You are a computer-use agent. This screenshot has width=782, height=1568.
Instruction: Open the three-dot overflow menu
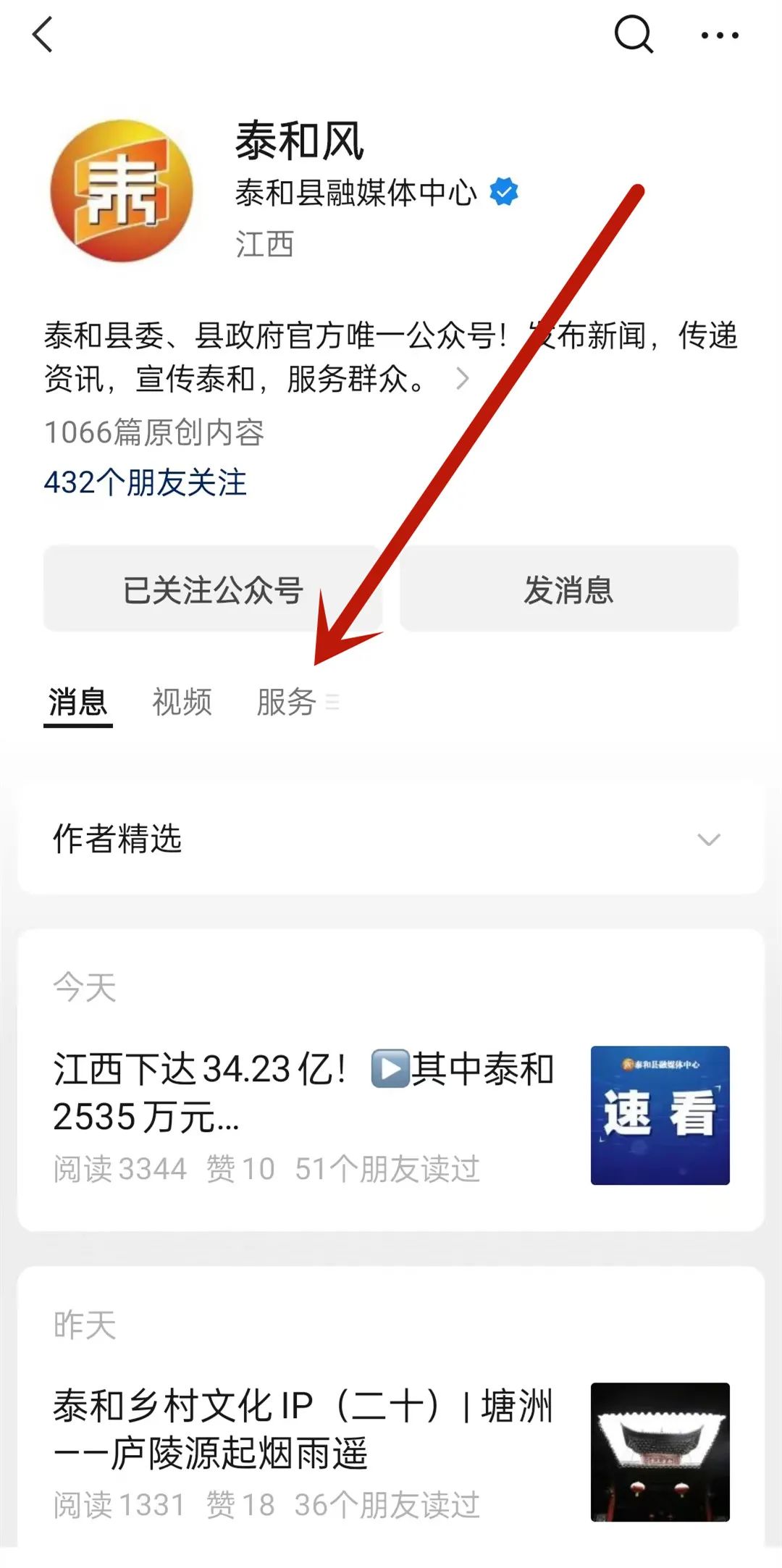point(720,35)
